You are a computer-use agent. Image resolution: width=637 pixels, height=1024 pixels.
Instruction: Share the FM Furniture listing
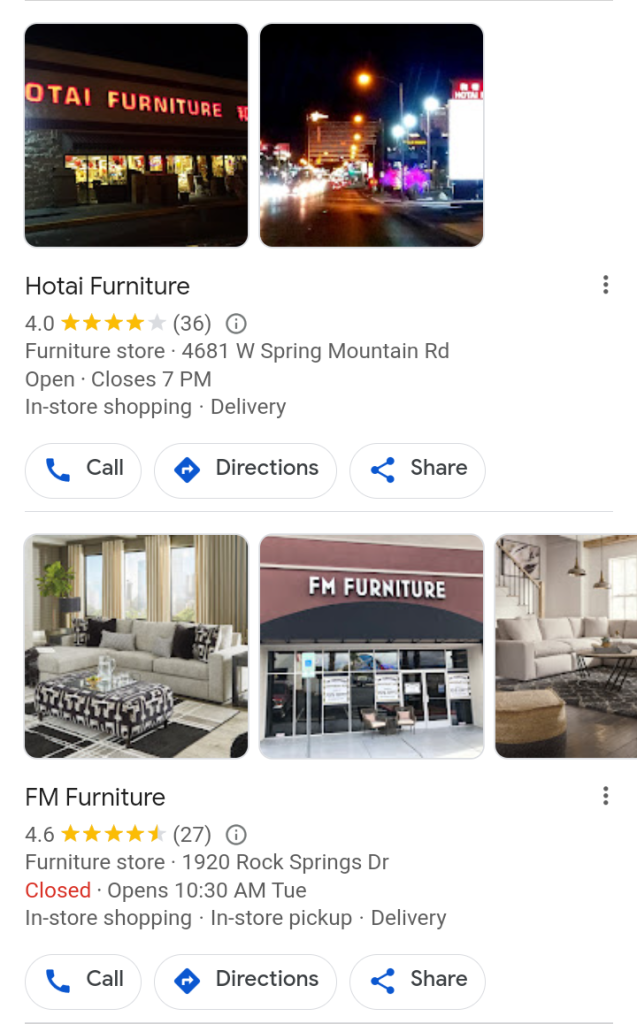click(417, 981)
